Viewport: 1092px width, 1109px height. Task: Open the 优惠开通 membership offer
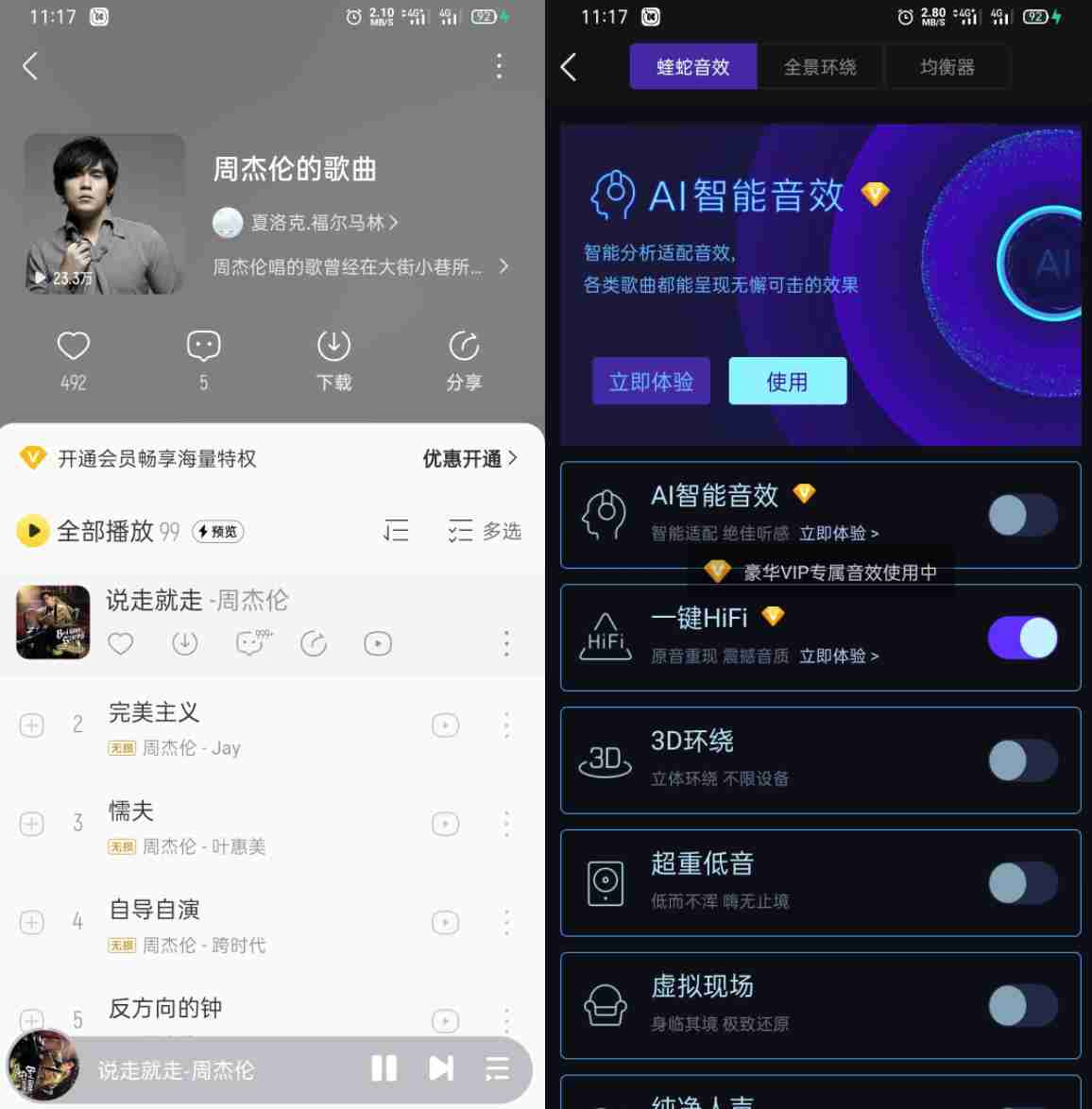click(x=469, y=459)
